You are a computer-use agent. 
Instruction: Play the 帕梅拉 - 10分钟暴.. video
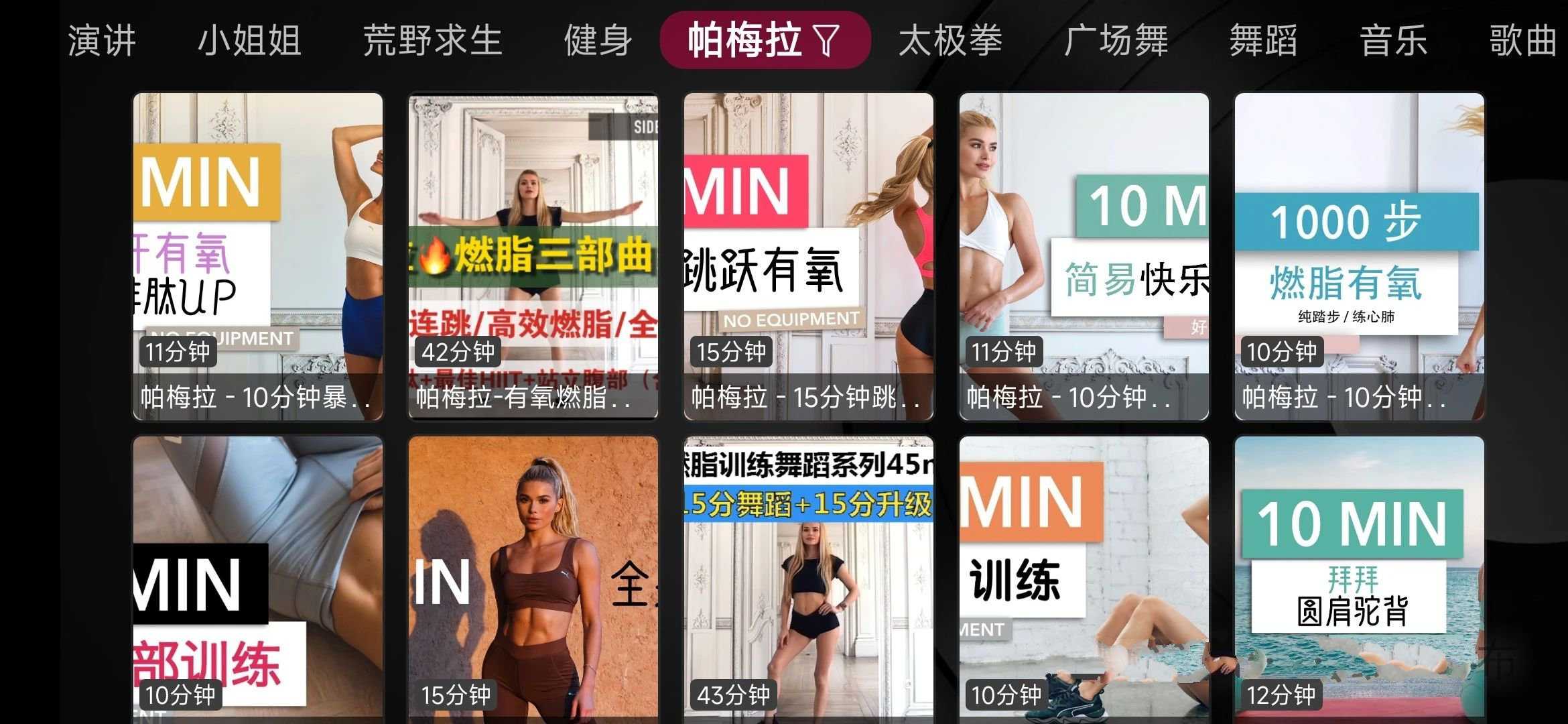(258, 256)
